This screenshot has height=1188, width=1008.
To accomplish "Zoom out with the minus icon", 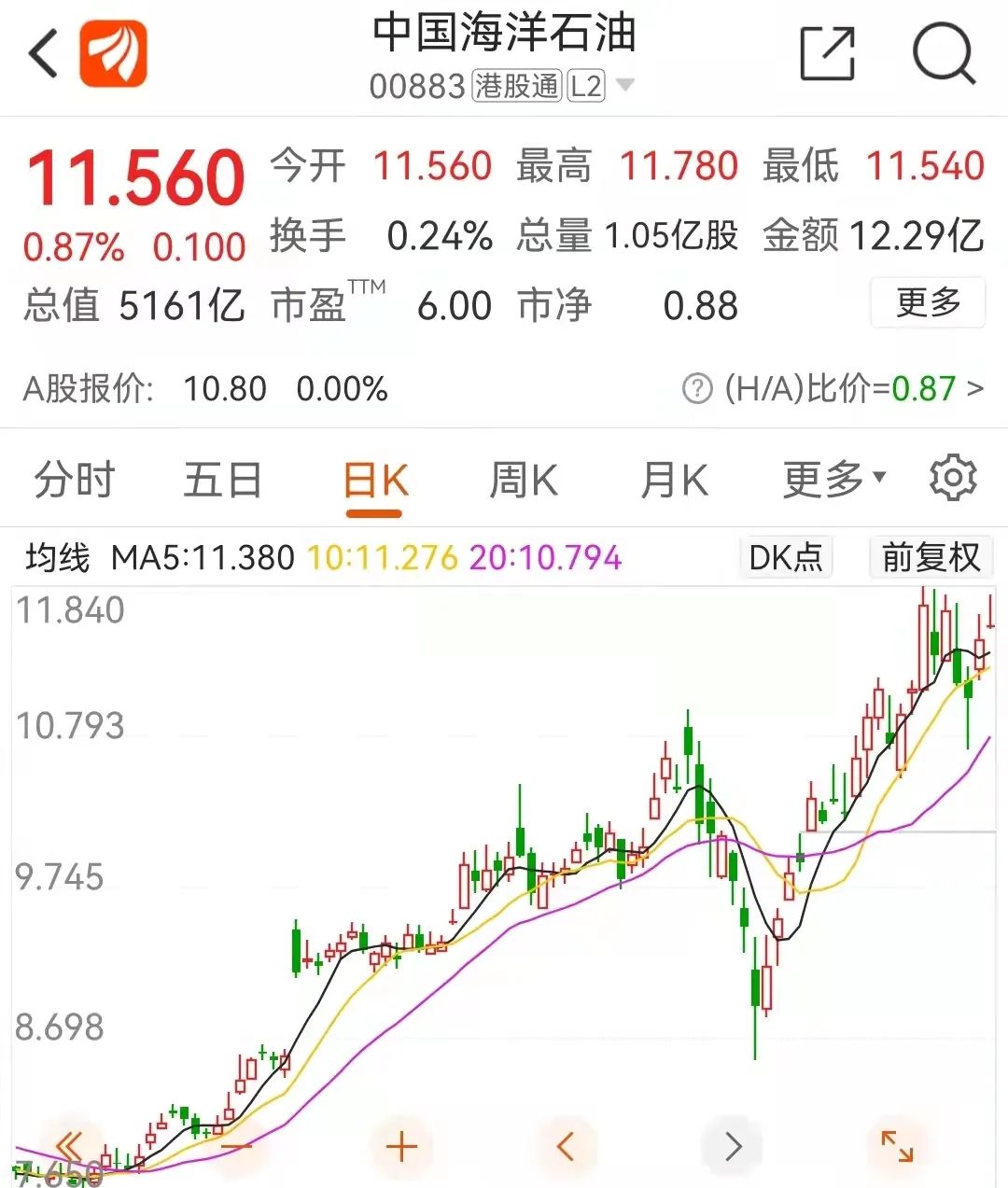I will (x=236, y=1144).
